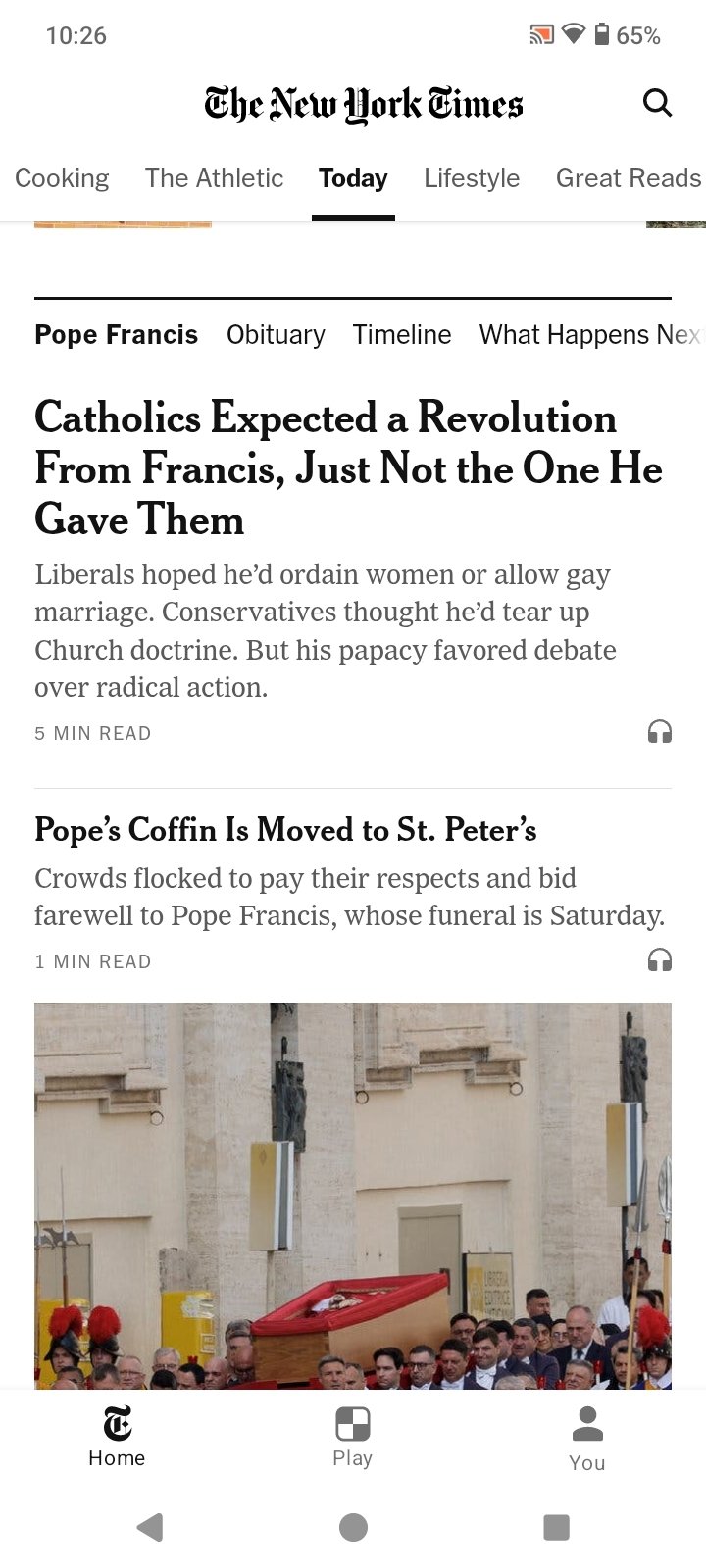Open the Pope's Coffin Is Moved article
Viewport: 706px width, 1568px height.
click(285, 830)
